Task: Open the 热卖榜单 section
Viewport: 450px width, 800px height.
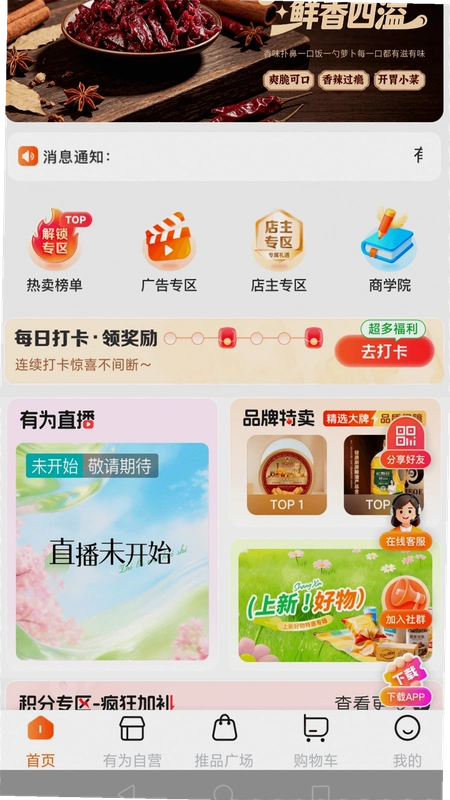Action: (x=55, y=251)
